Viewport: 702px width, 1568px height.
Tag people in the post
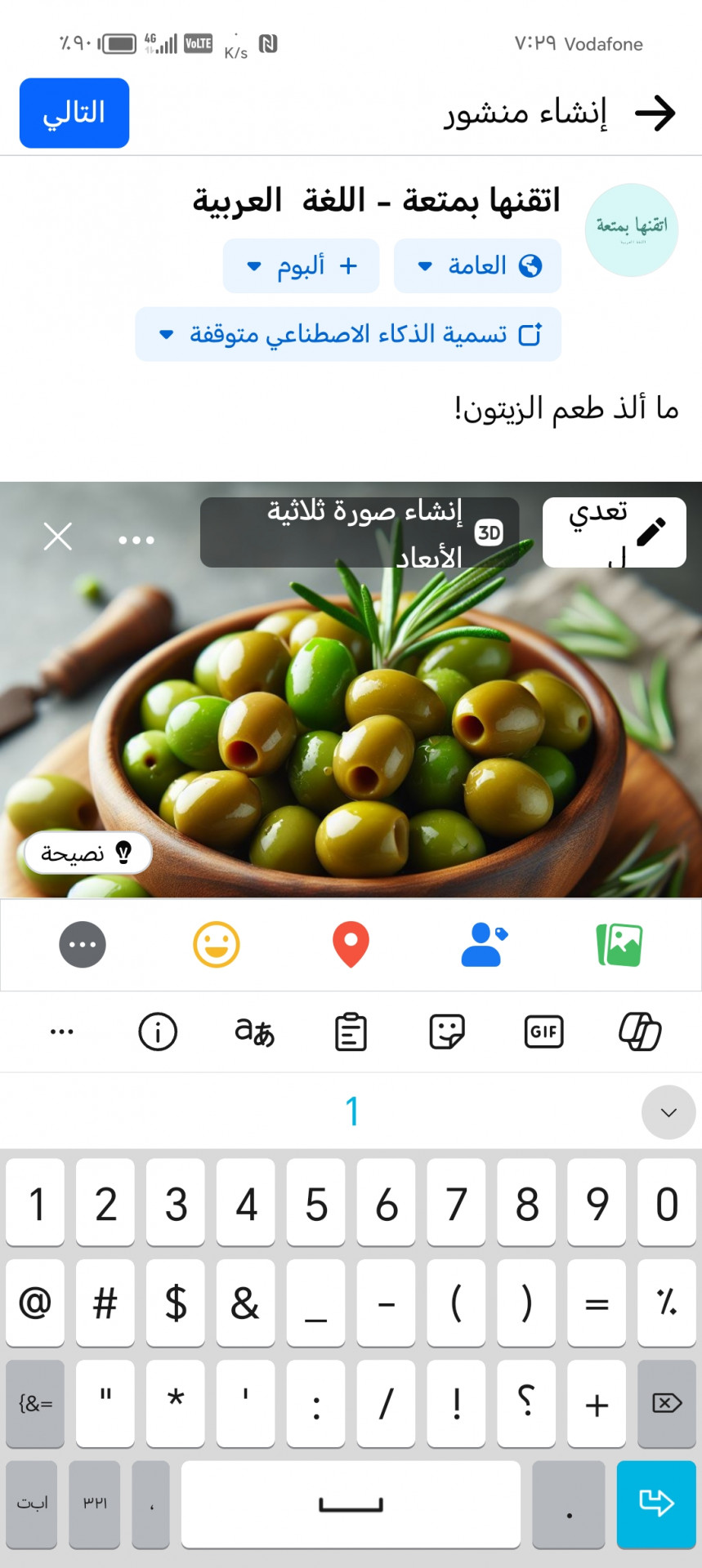pyautogui.click(x=484, y=945)
